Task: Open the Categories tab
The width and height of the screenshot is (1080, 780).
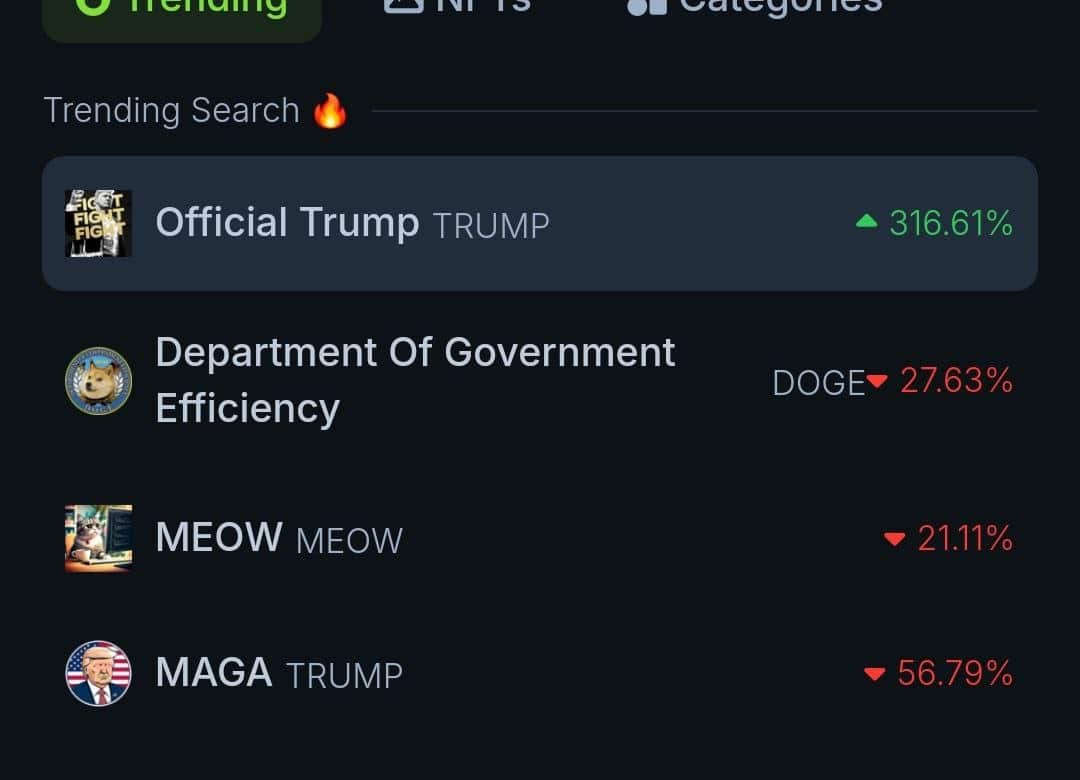Action: point(756,8)
